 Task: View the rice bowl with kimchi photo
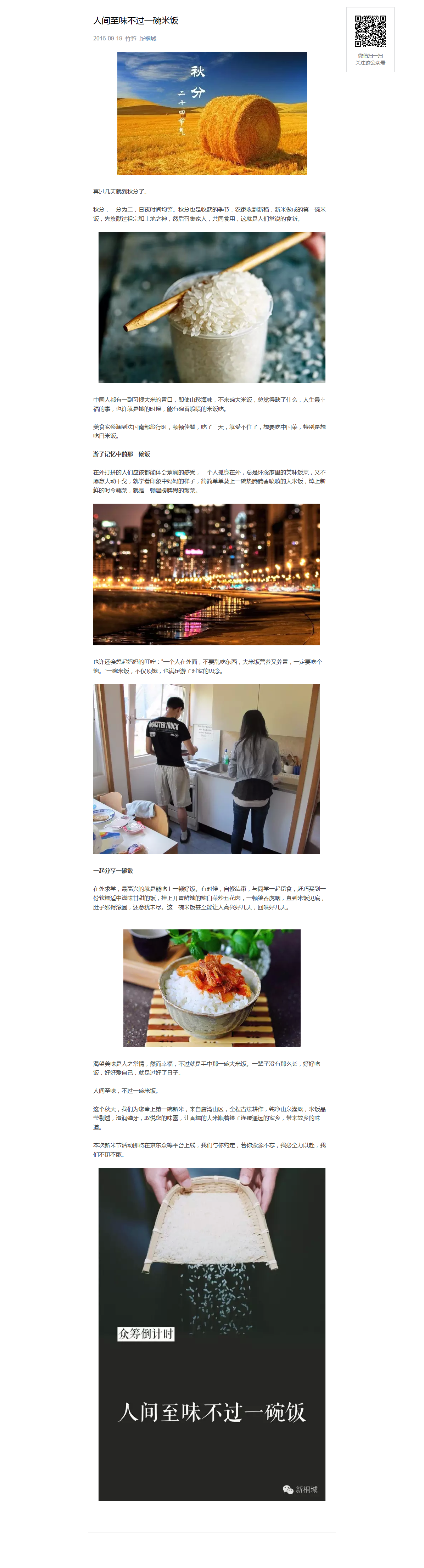click(211, 987)
